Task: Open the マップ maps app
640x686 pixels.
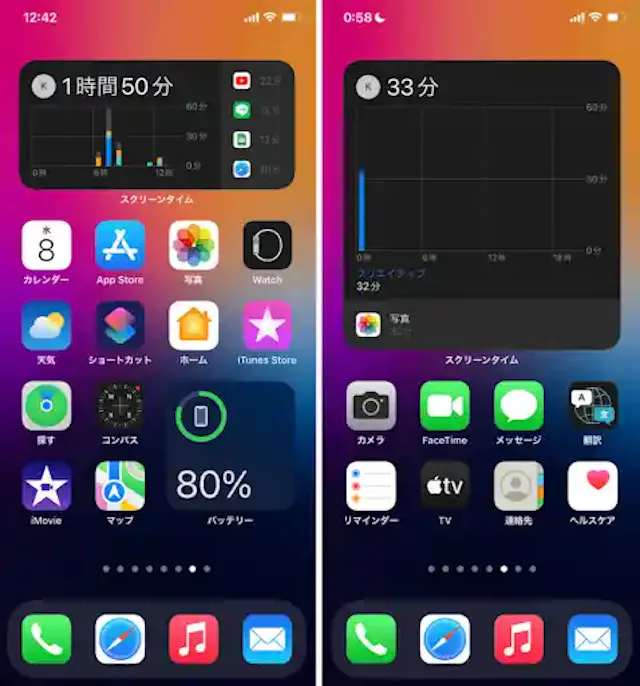Action: click(120, 486)
